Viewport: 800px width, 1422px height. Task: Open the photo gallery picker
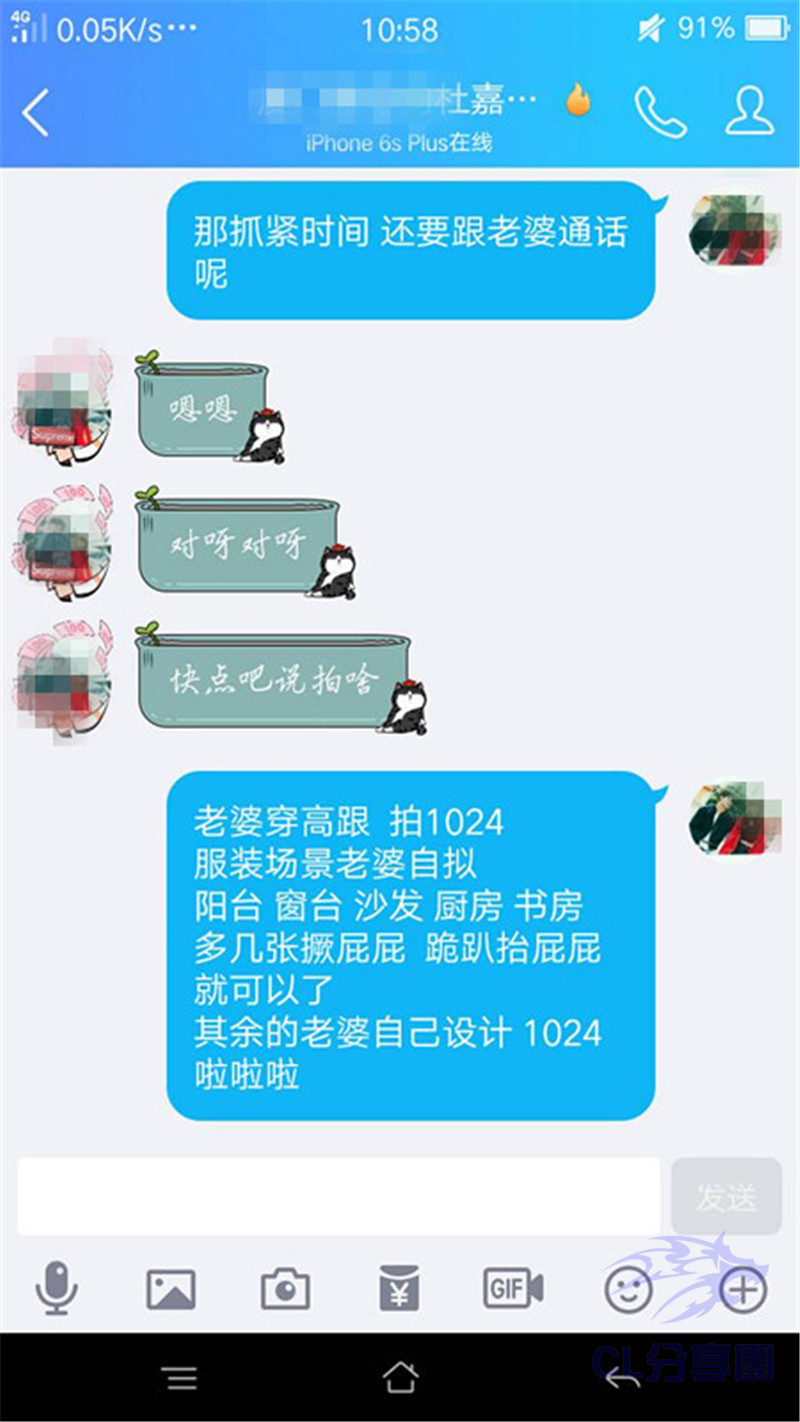pos(171,1290)
